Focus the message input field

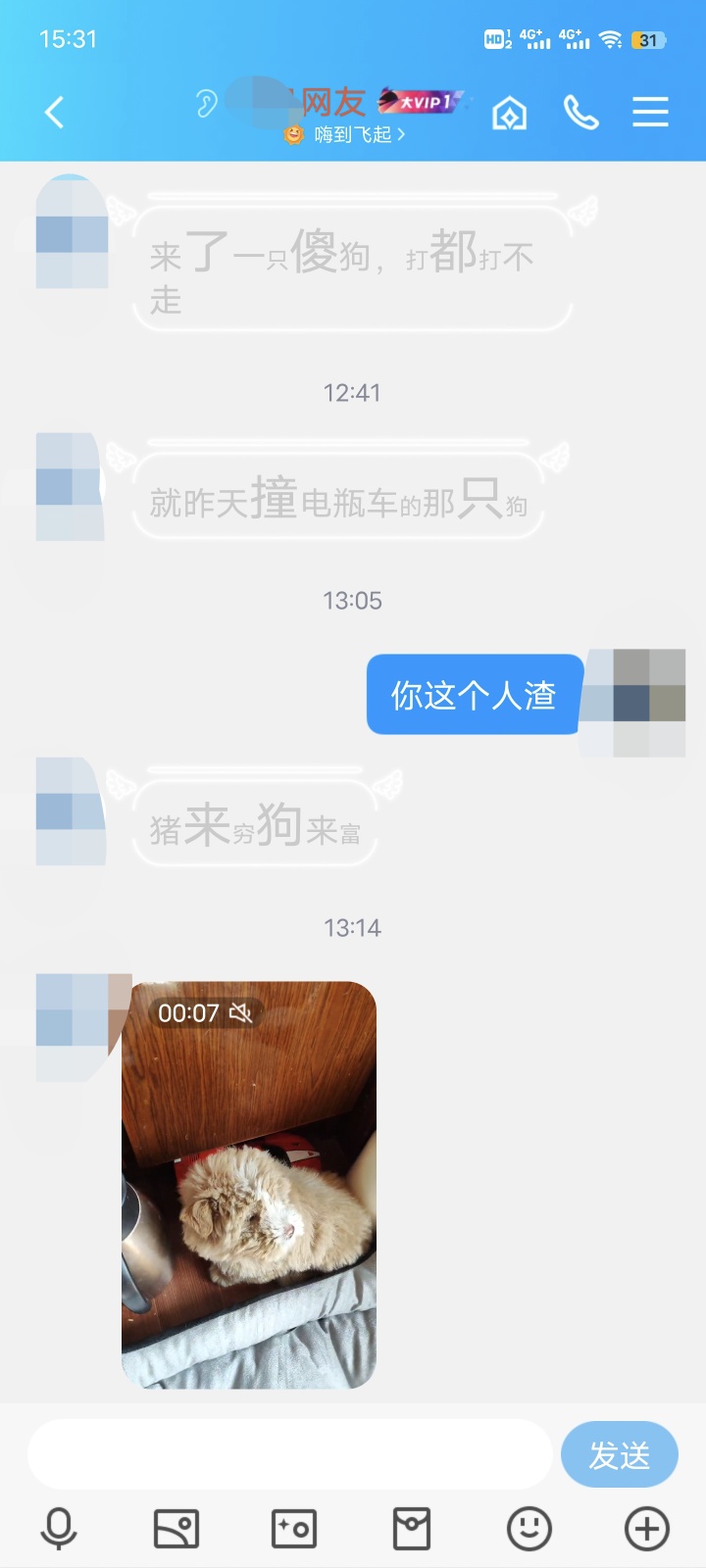click(x=289, y=1454)
